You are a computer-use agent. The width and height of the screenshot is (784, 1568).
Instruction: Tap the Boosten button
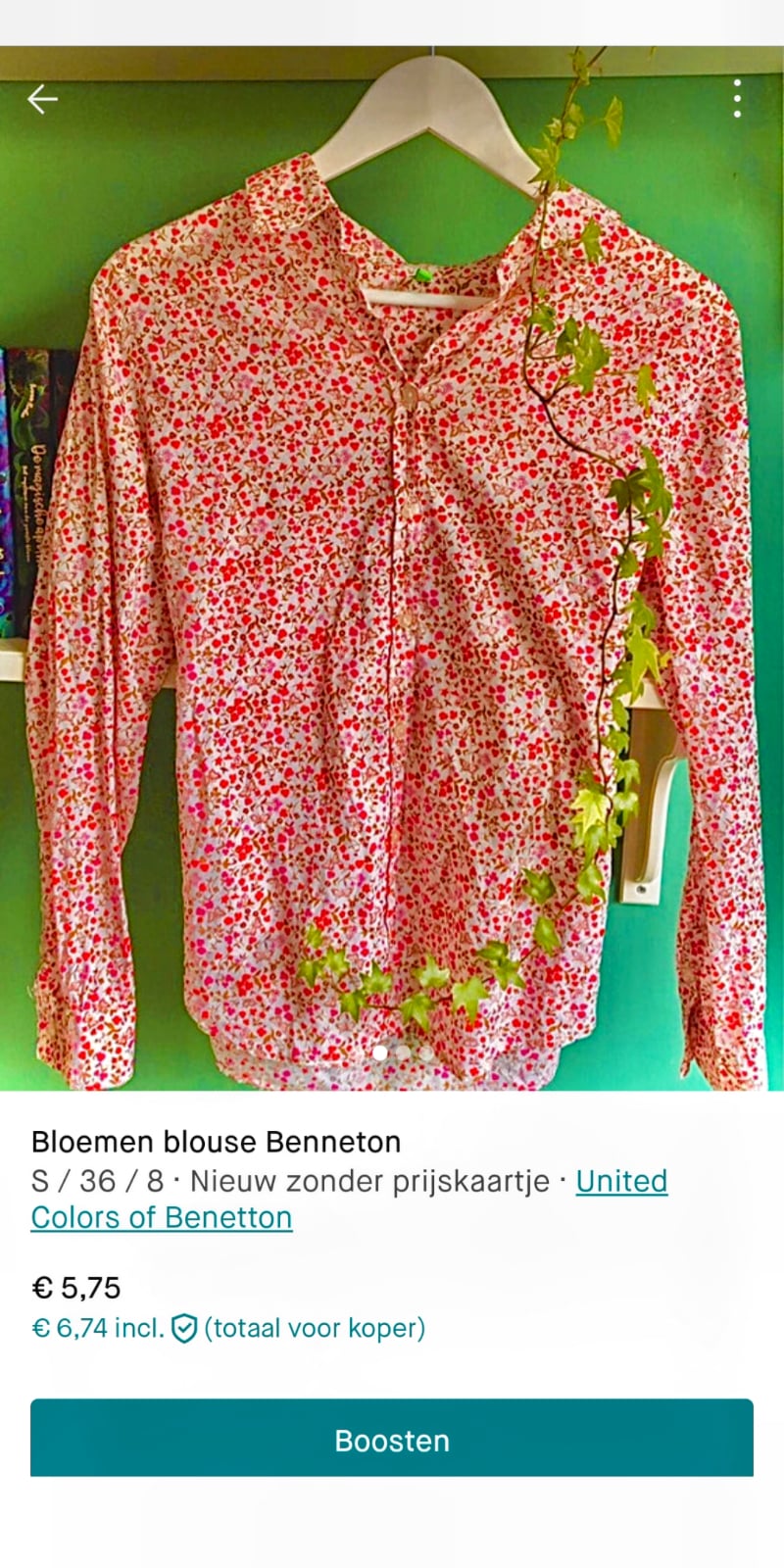pyautogui.click(x=392, y=1439)
